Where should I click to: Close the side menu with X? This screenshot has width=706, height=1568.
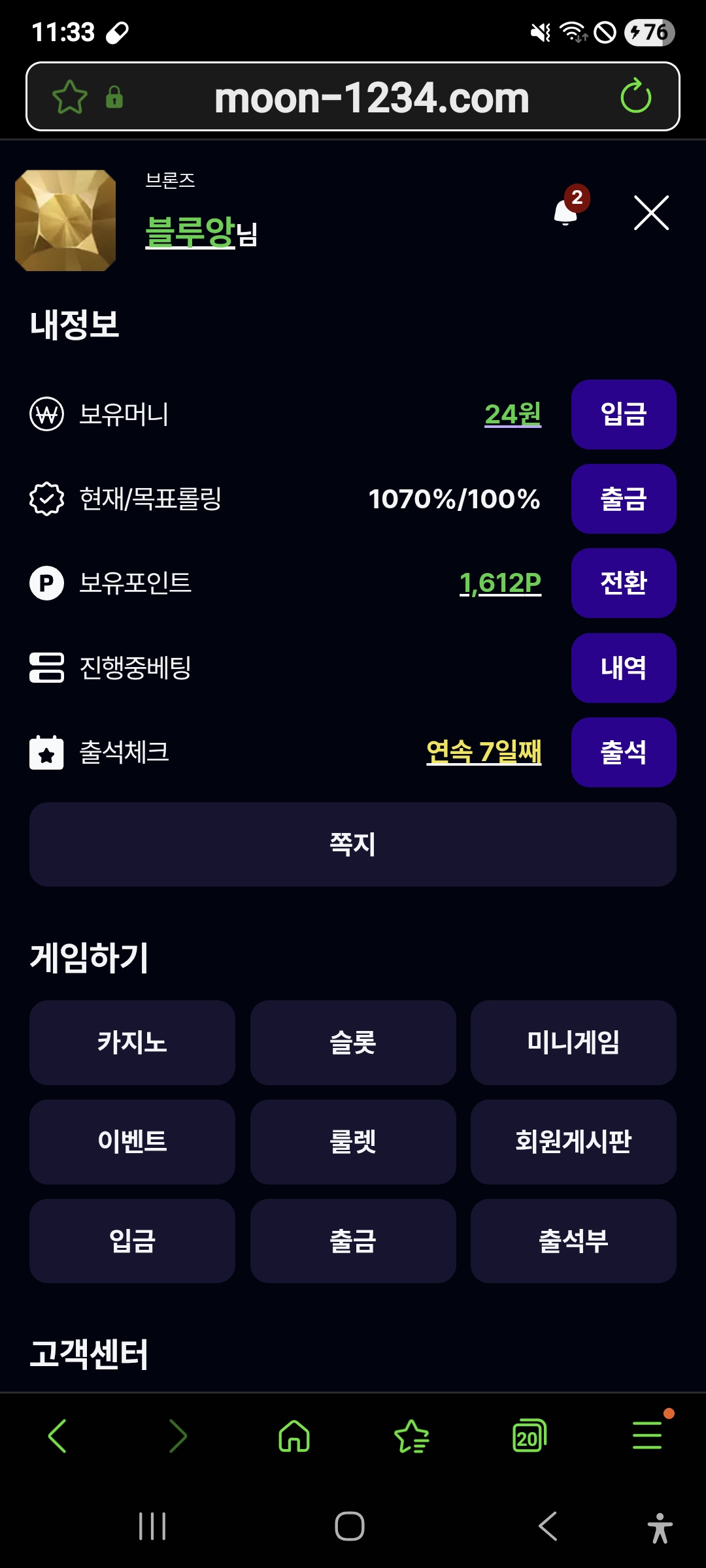pyautogui.click(x=651, y=213)
